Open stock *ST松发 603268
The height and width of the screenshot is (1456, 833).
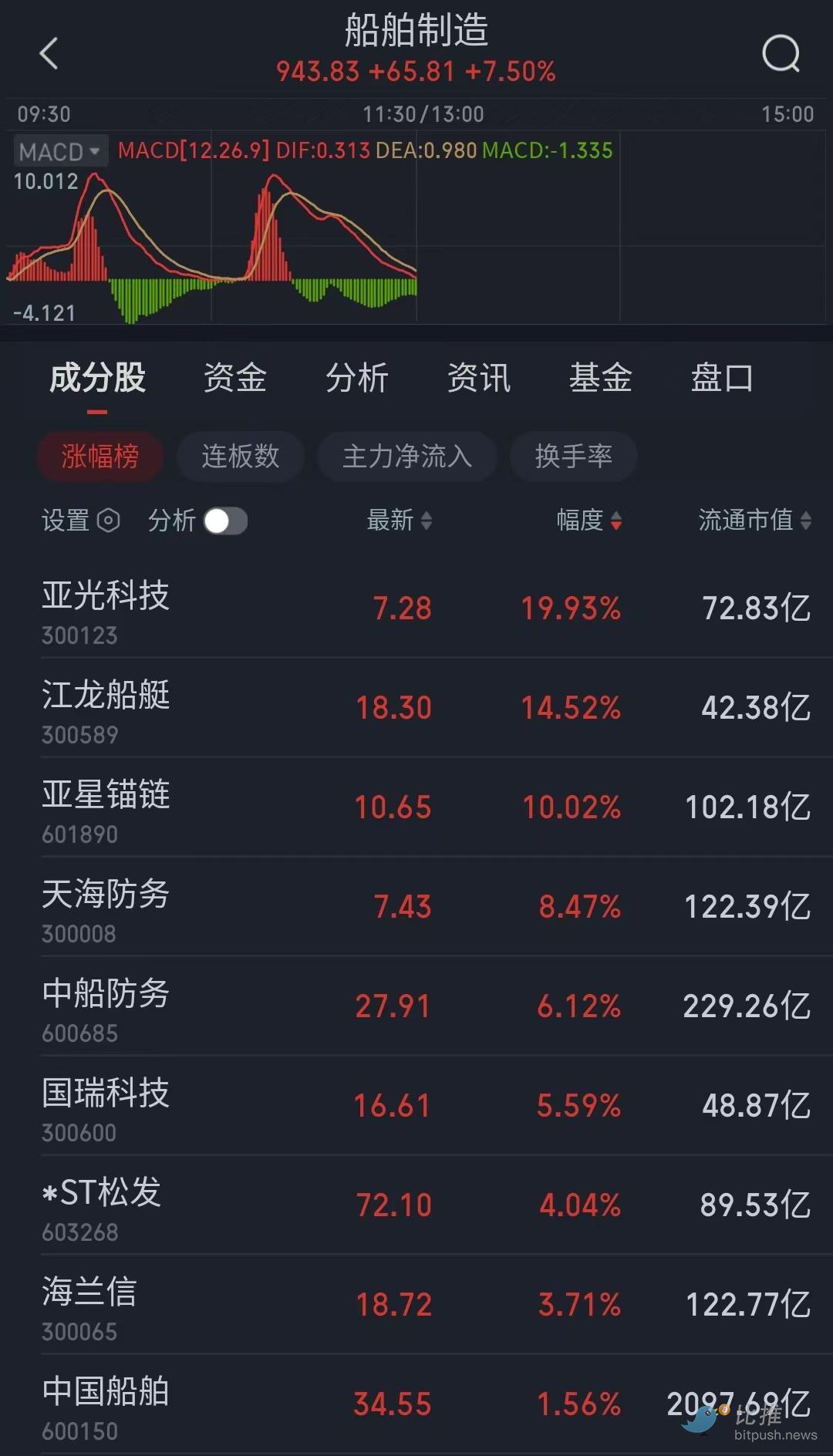coord(102,1206)
